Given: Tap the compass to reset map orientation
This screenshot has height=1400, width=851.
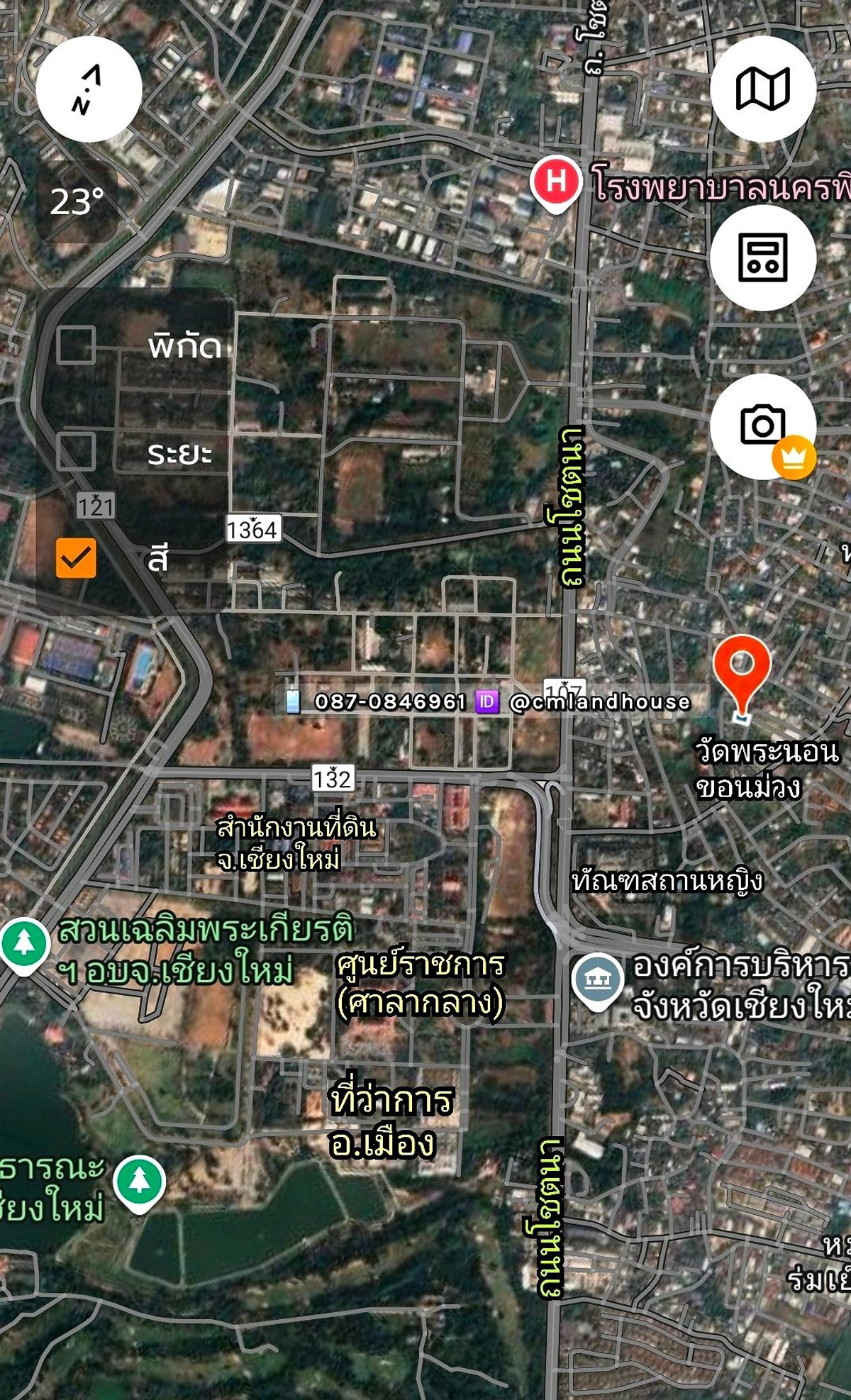Looking at the screenshot, I should click(x=89, y=89).
